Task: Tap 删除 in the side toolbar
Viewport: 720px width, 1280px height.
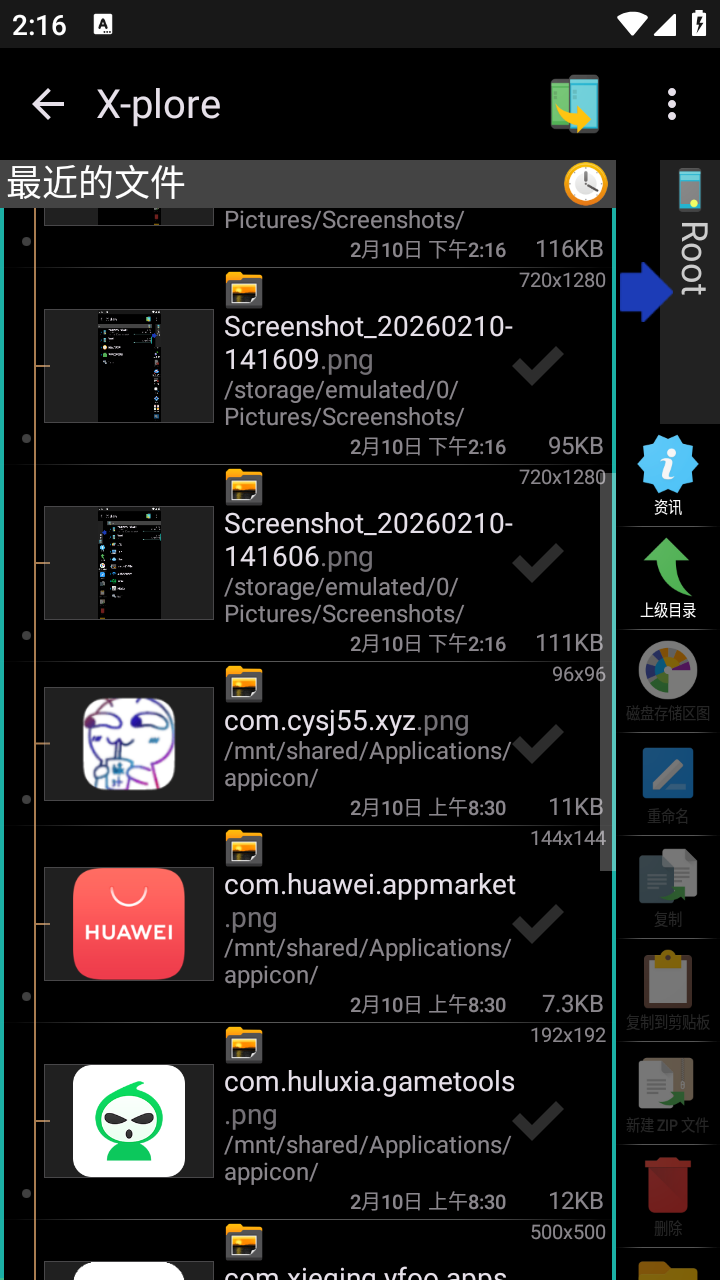Action: click(668, 1197)
